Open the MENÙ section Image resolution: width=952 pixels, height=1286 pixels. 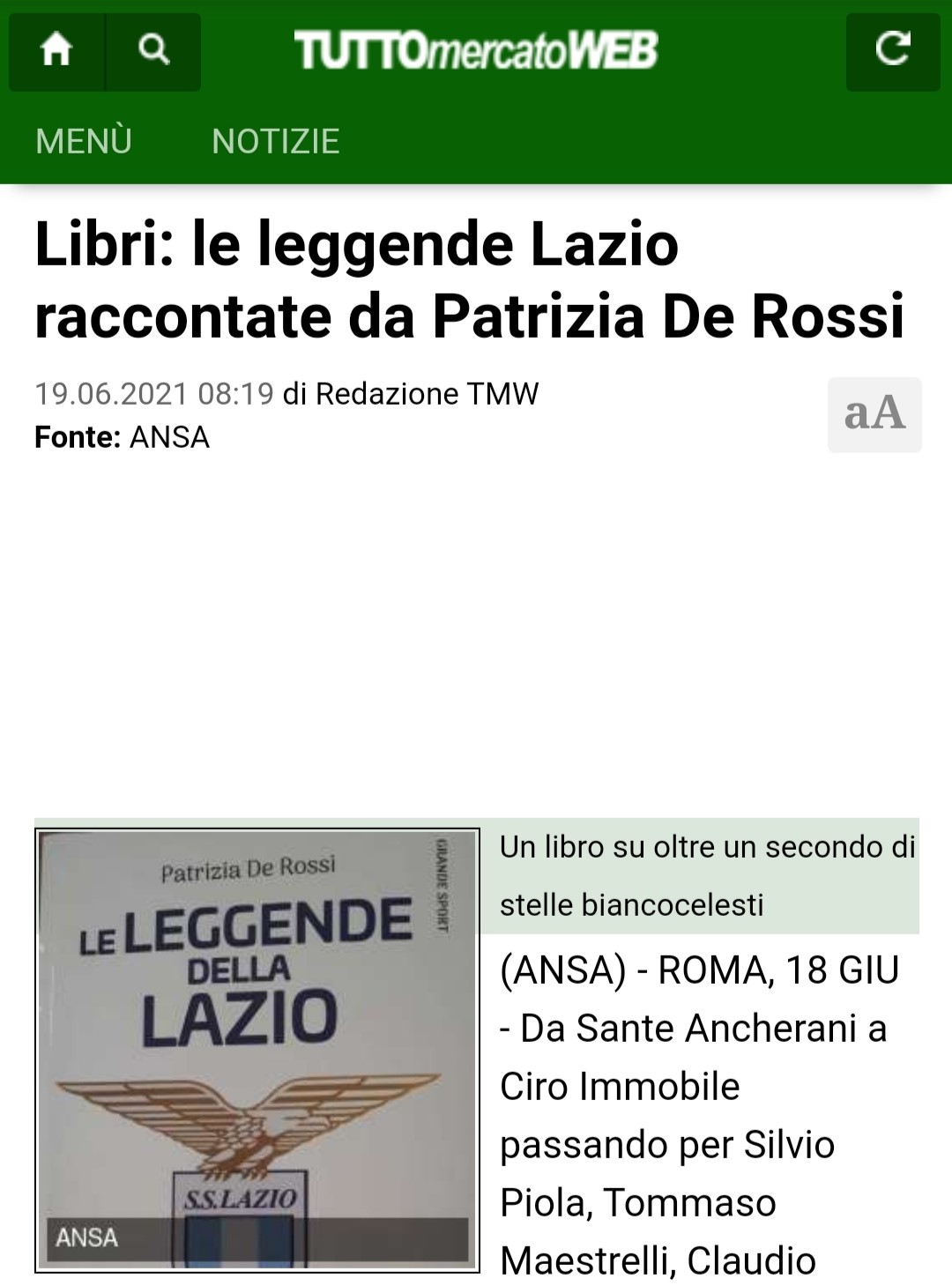(84, 141)
